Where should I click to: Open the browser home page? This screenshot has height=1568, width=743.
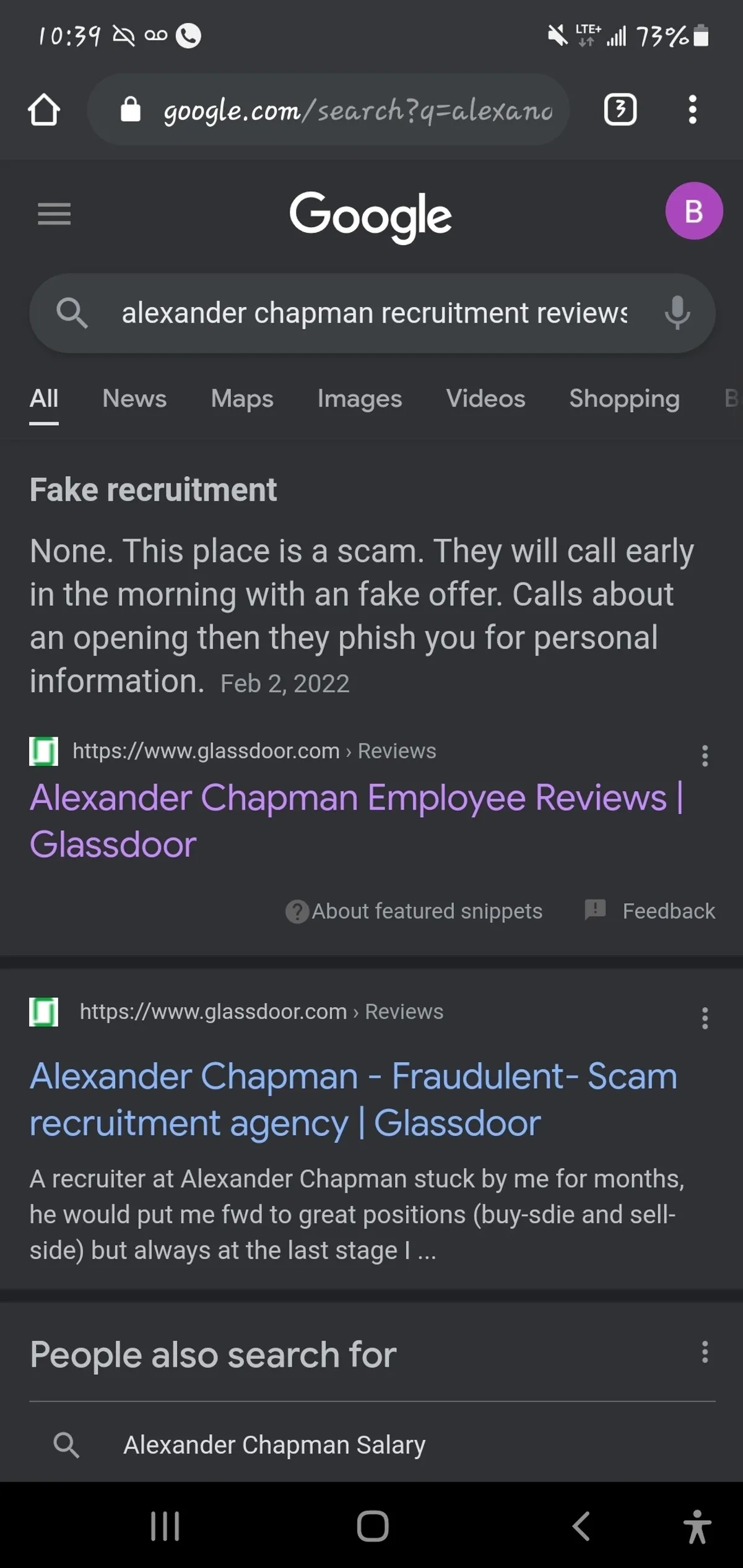[x=44, y=110]
